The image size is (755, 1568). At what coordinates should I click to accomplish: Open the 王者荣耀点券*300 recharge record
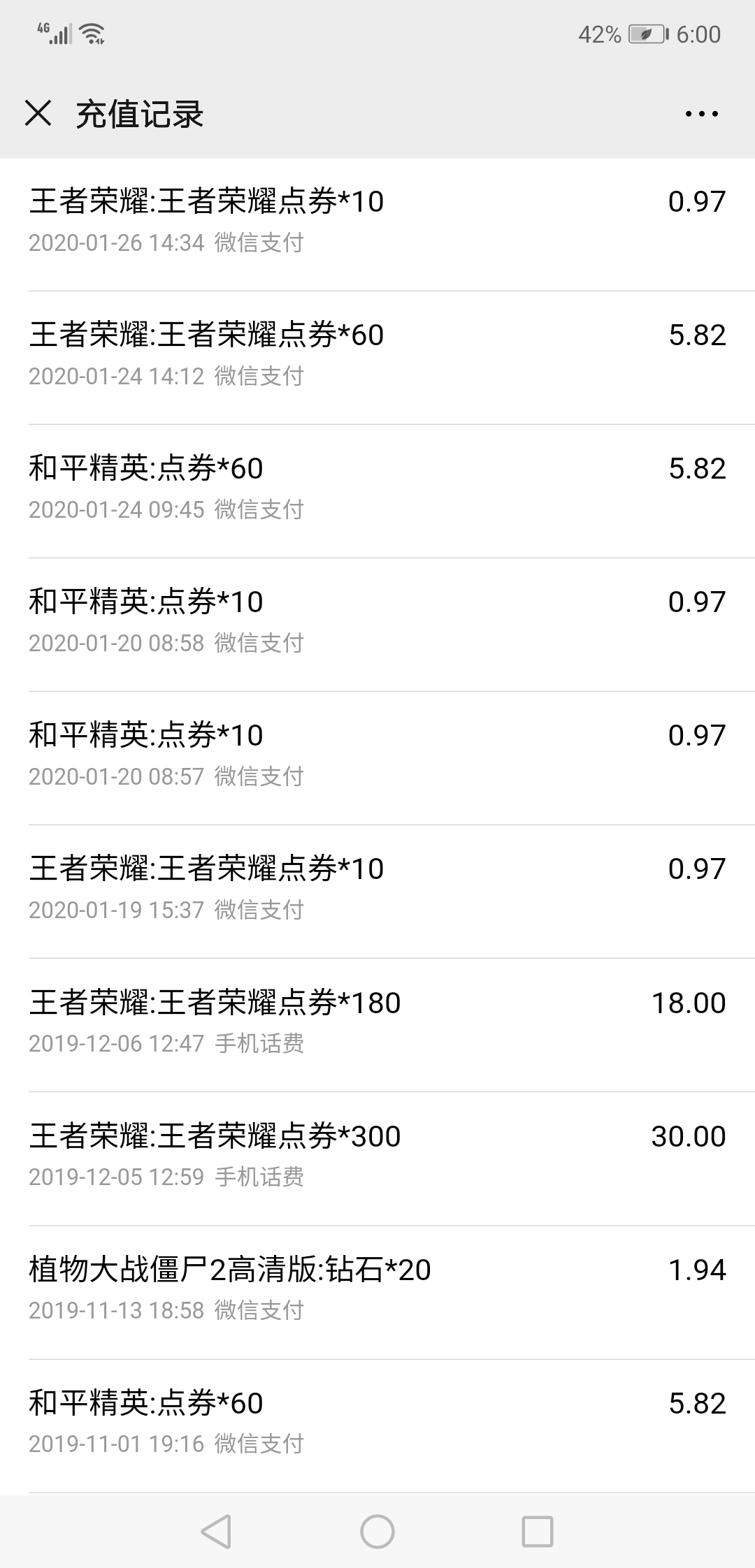pos(377,1159)
